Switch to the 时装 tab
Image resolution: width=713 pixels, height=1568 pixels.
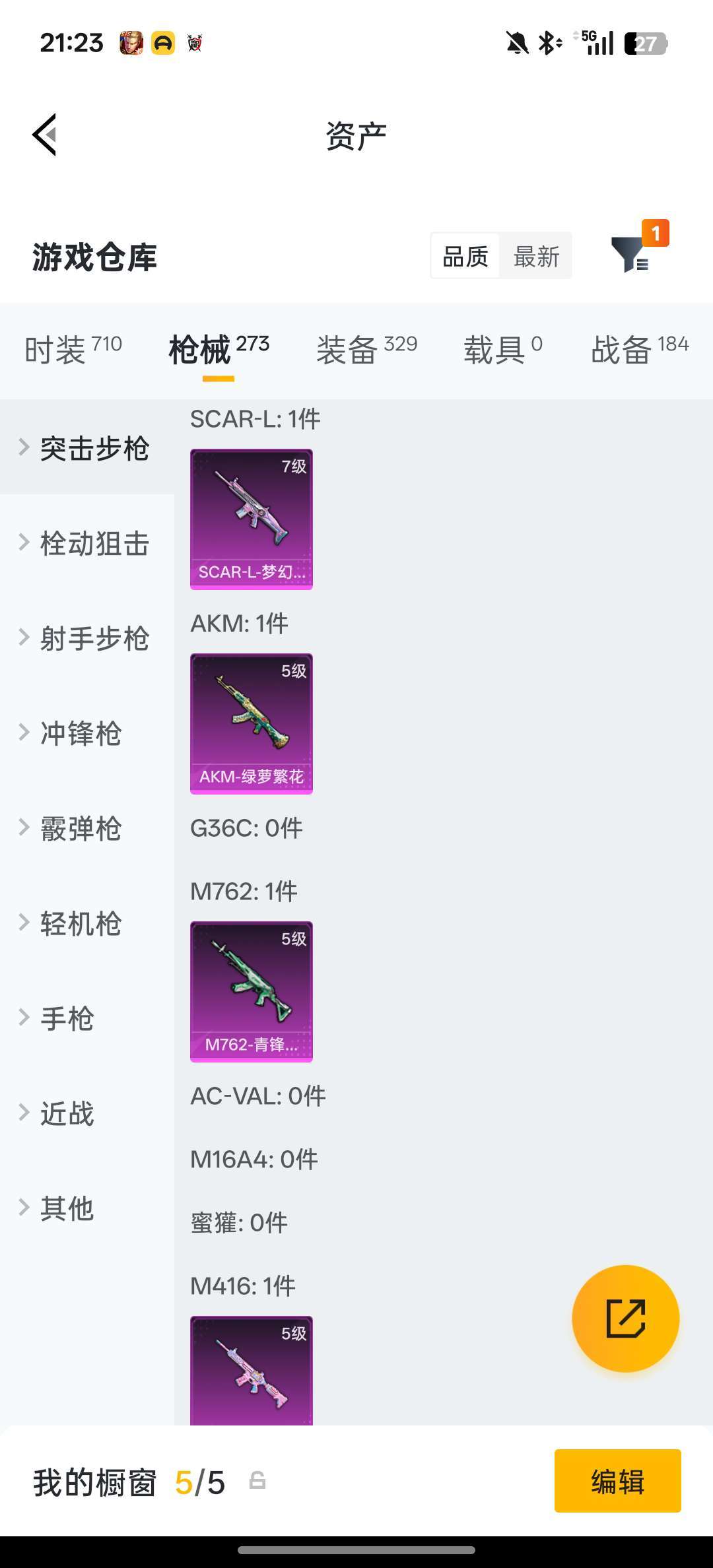coord(73,349)
